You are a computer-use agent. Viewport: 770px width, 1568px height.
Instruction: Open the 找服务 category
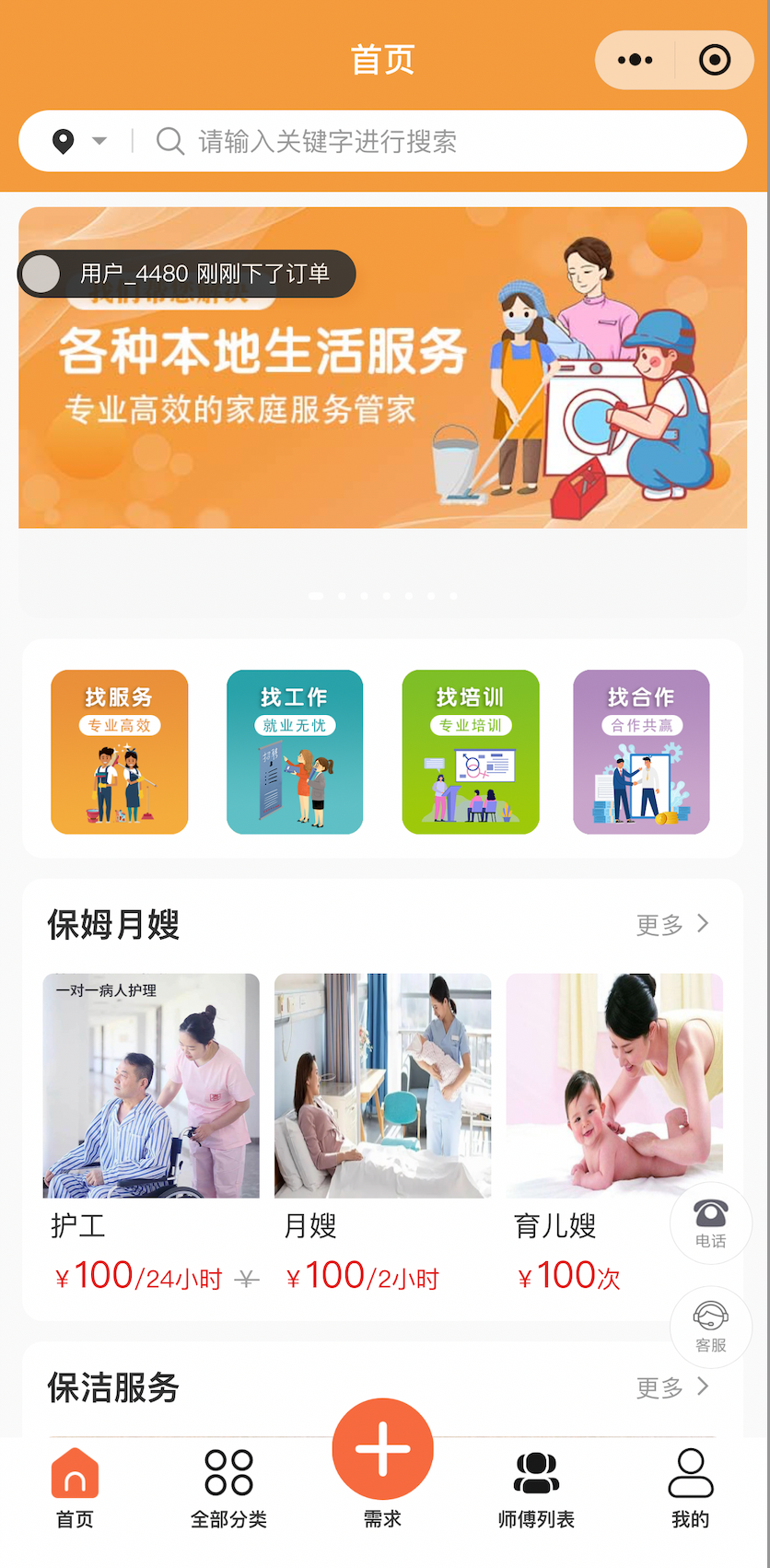[120, 752]
